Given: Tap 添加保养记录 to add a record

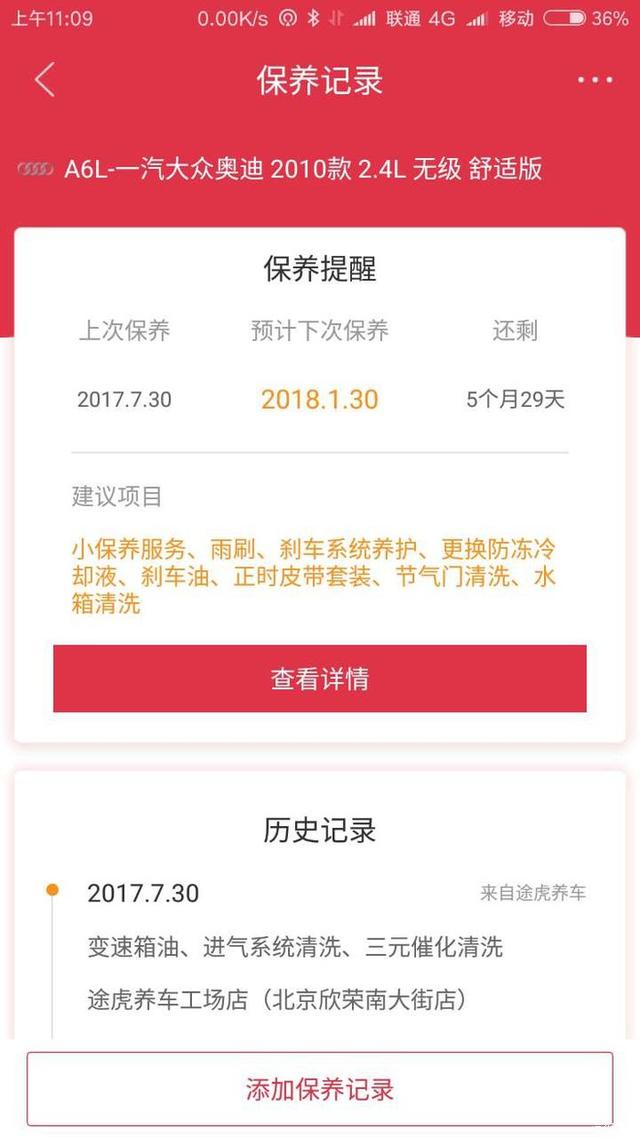Looking at the screenshot, I should pos(320,1088).
